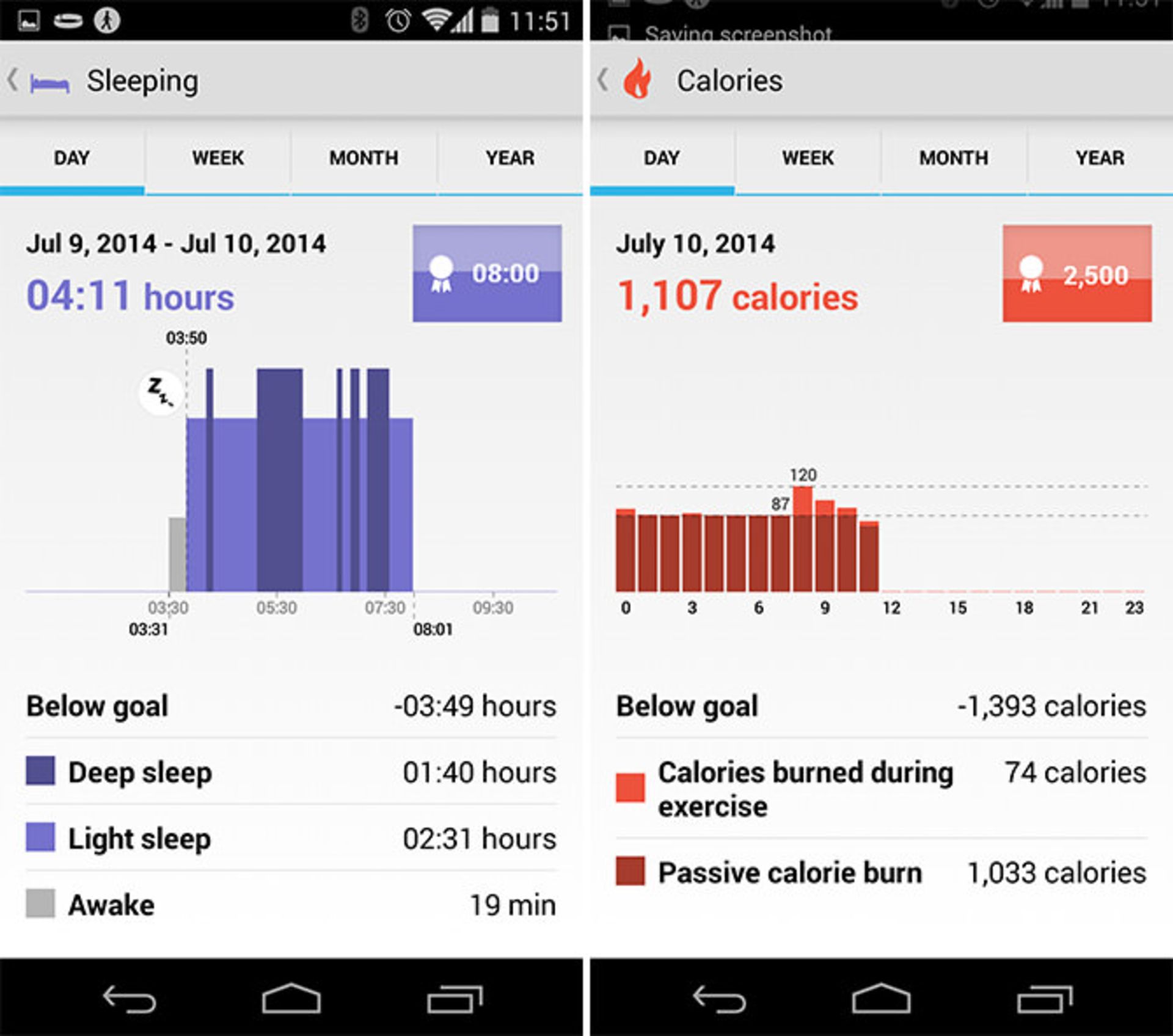Select DAY tab on the Sleeping screen
1173x1036 pixels.
72,158
